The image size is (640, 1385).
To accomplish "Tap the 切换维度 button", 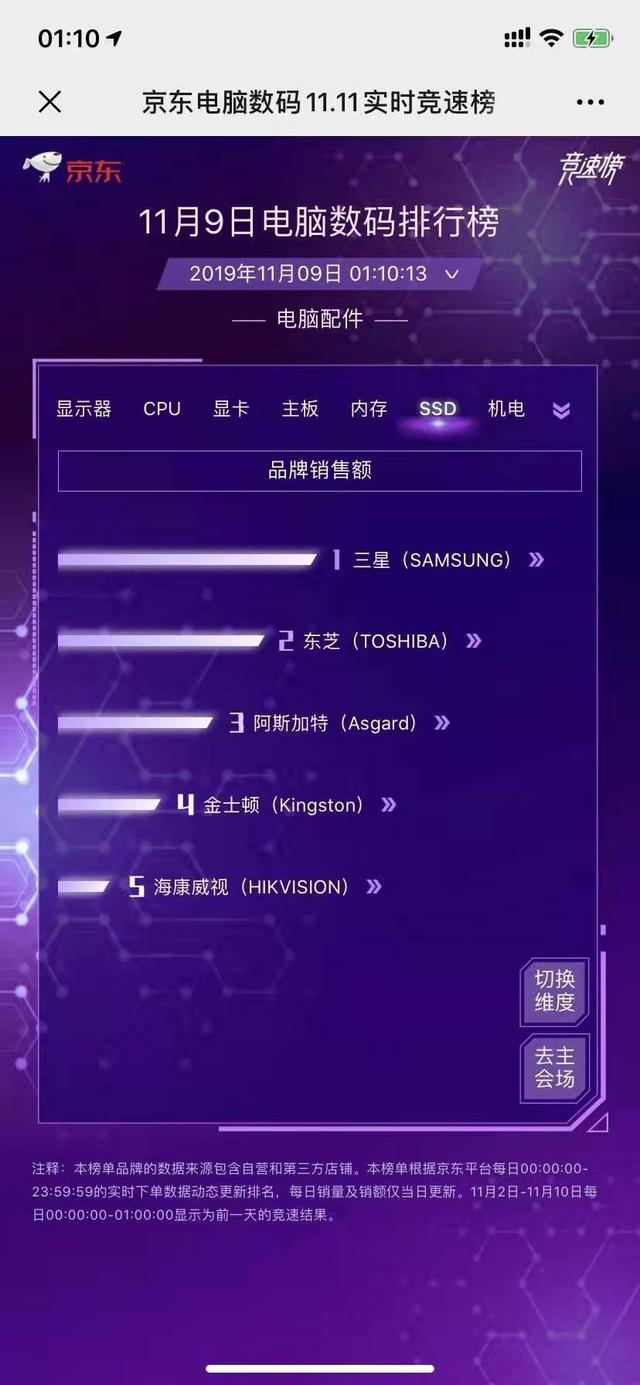I will tap(554, 990).
